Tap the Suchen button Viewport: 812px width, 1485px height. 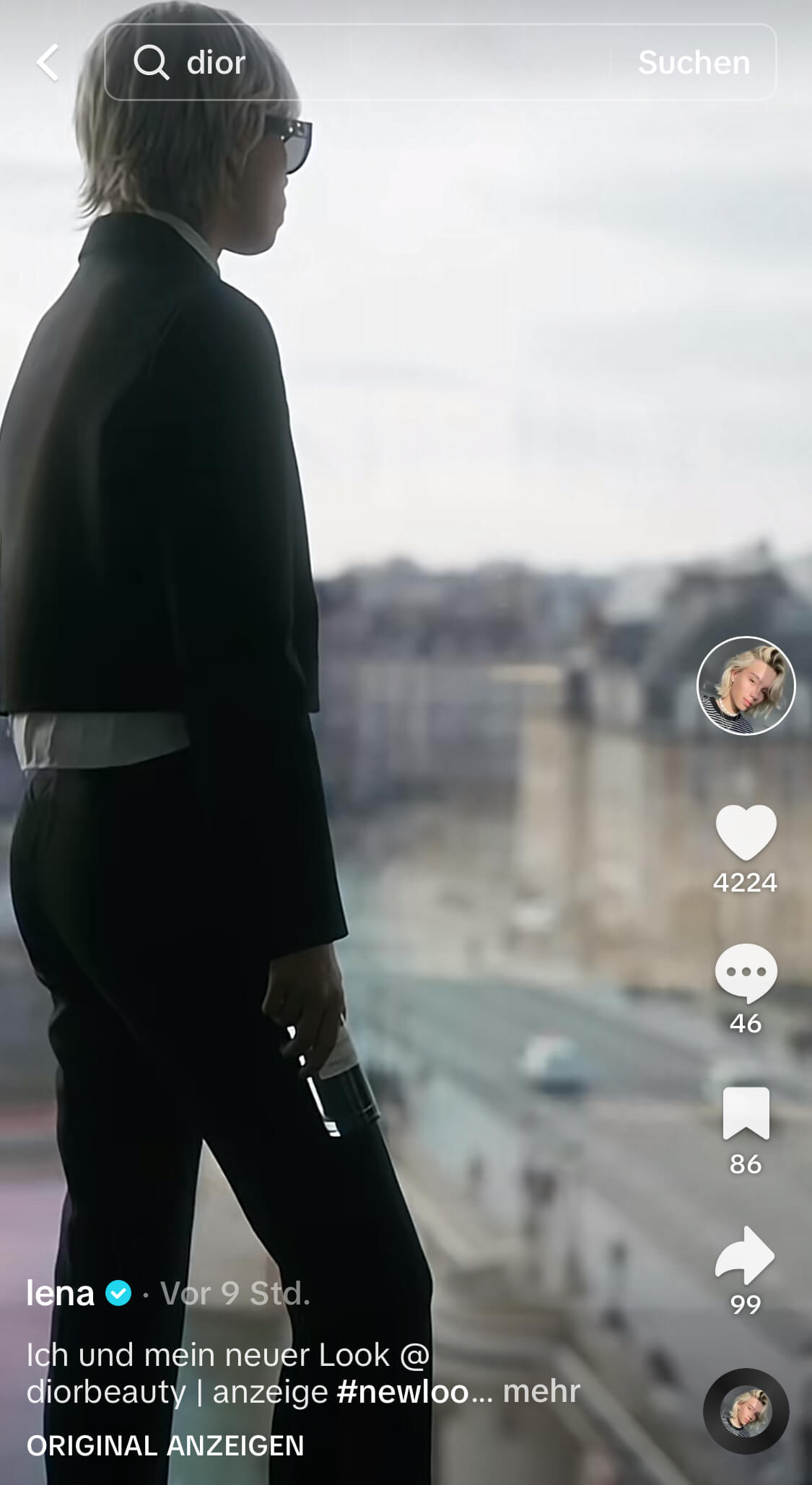click(x=694, y=62)
